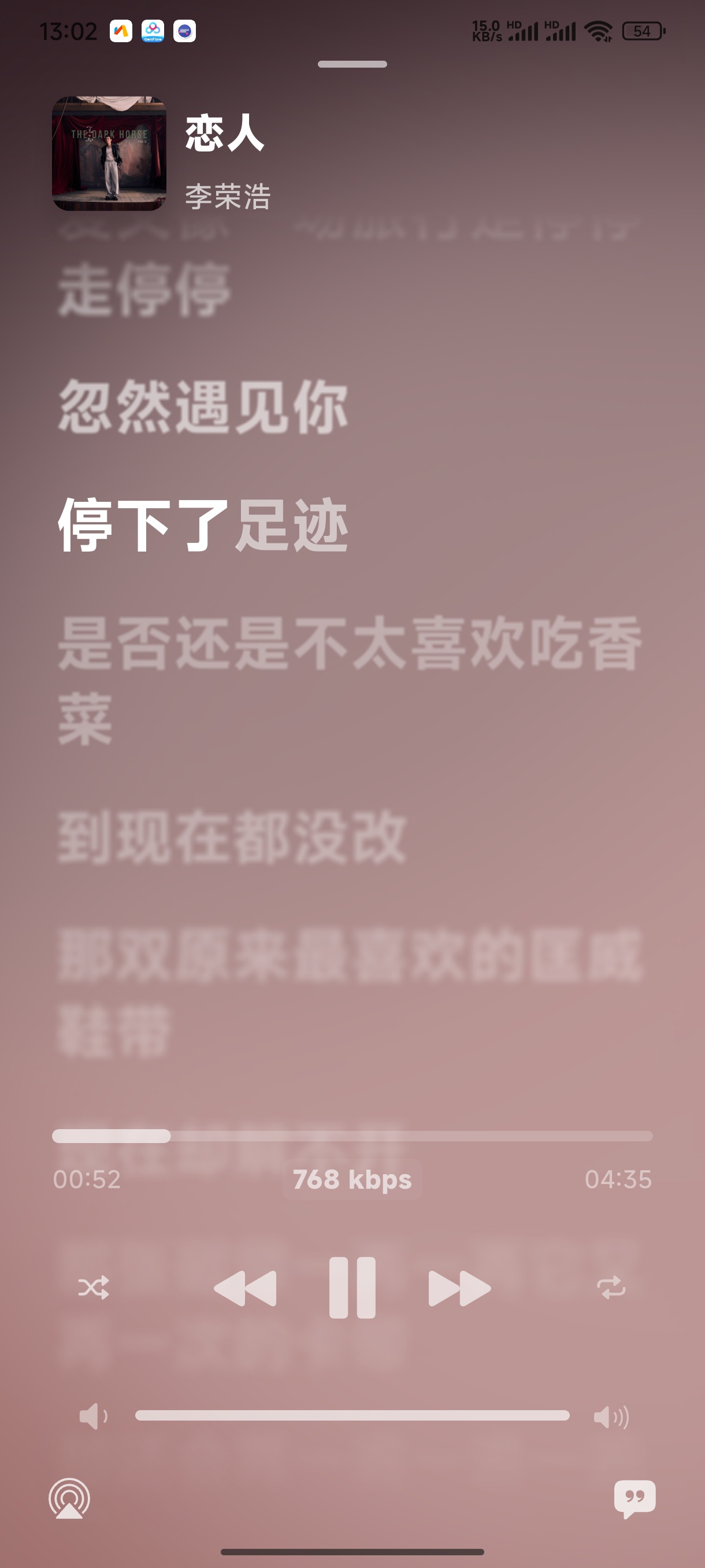Tap the top handle to collapse player
Image resolution: width=705 pixels, height=1568 pixels.
coord(352,64)
